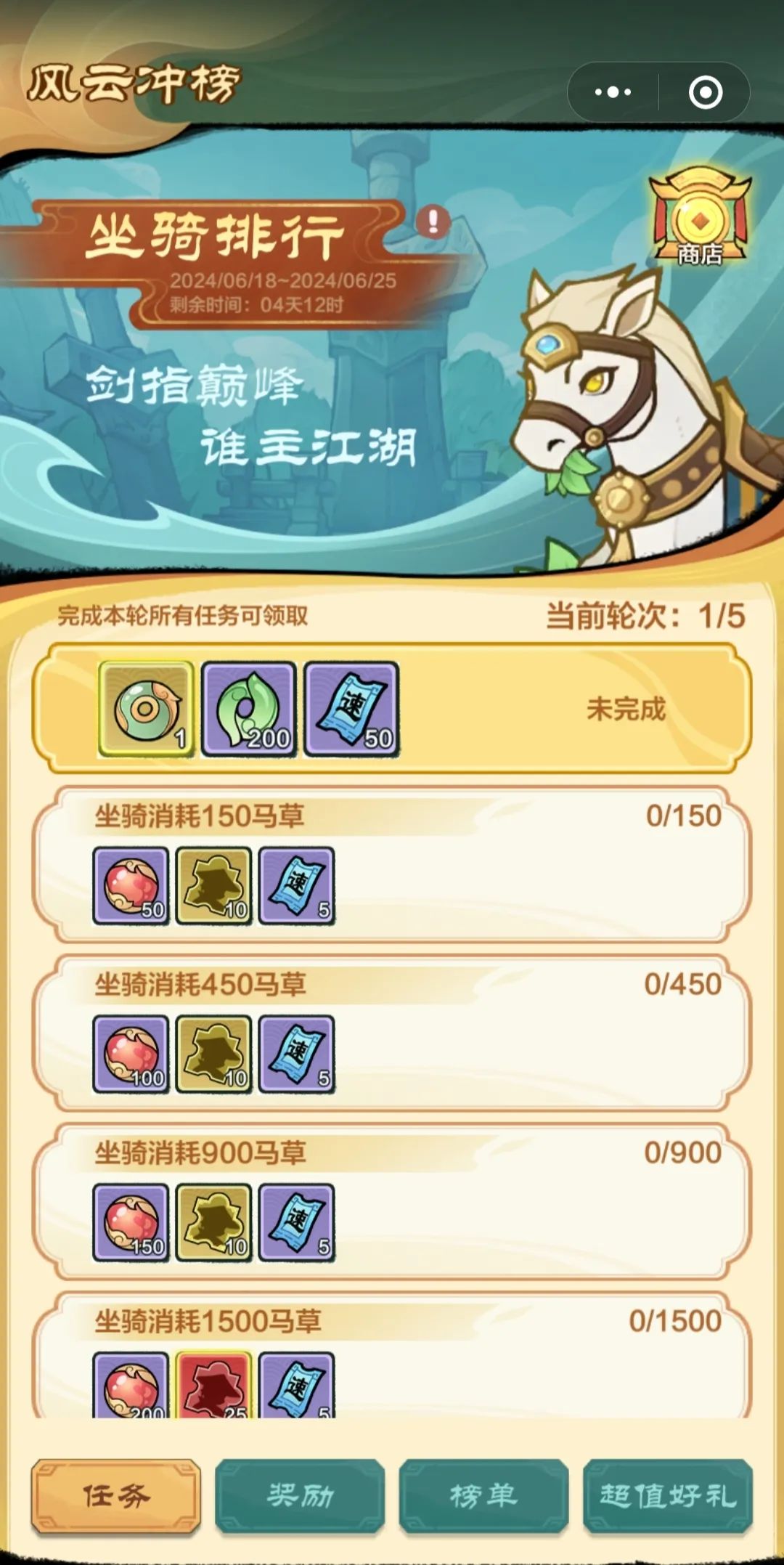The image size is (784, 1565).
Task: View the green jade ring reward item
Action: click(x=146, y=709)
